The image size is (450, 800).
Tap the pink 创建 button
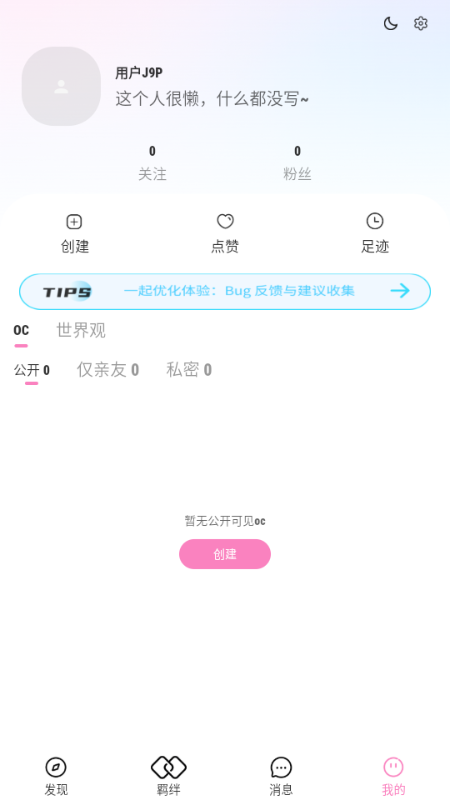[225, 554]
